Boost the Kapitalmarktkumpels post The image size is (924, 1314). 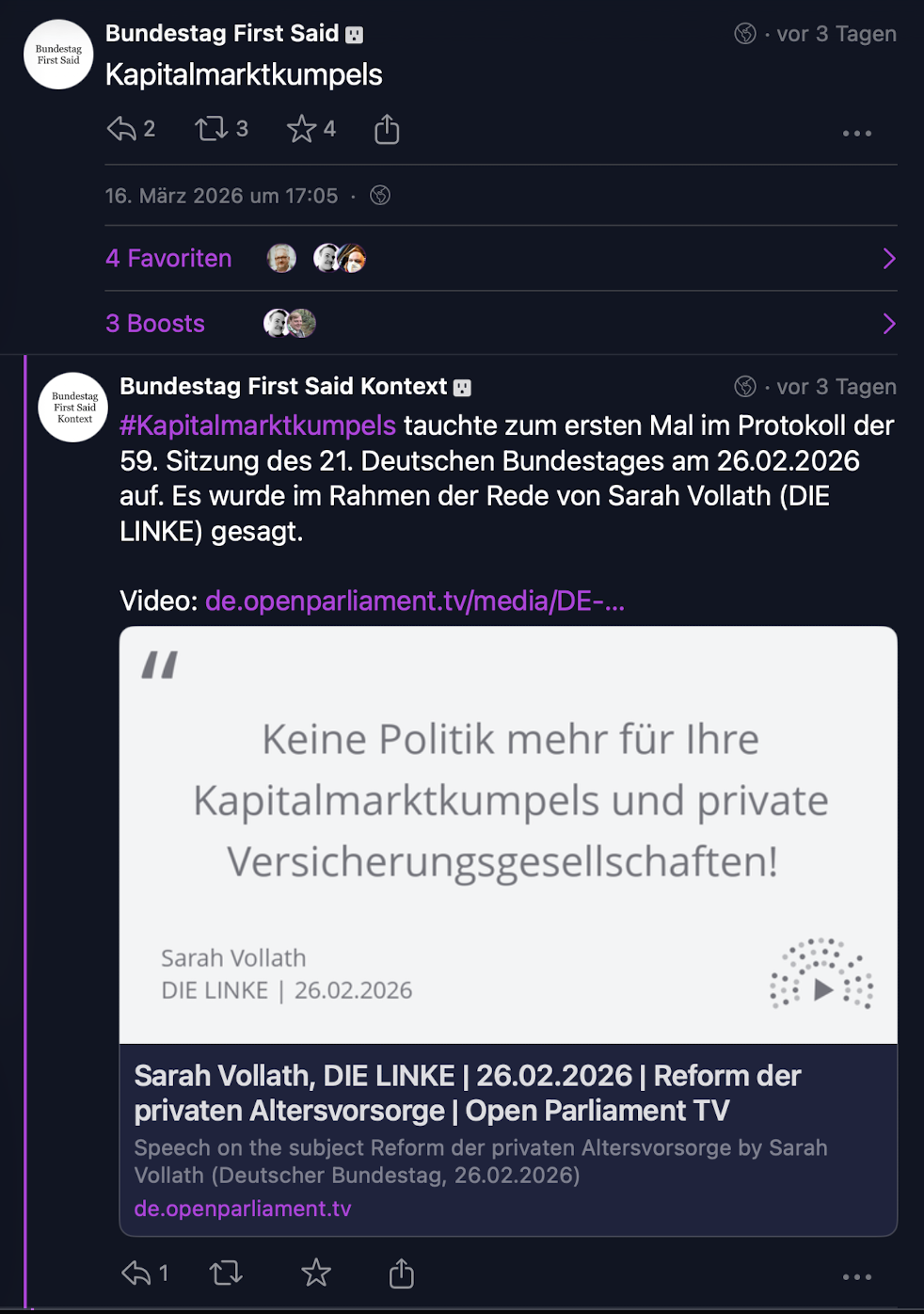coord(211,129)
